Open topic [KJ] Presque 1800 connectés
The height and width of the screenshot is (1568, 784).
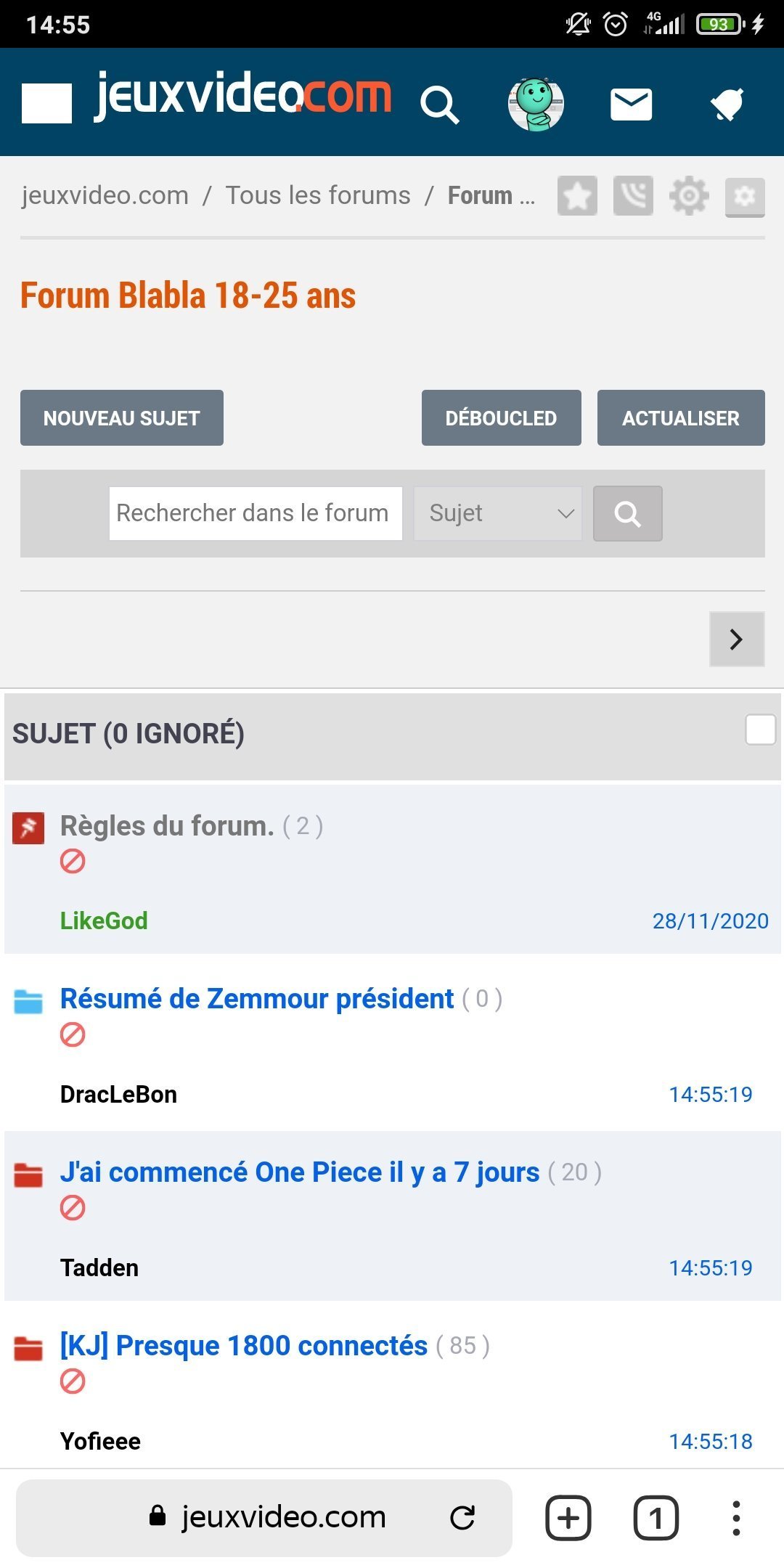[244, 1346]
